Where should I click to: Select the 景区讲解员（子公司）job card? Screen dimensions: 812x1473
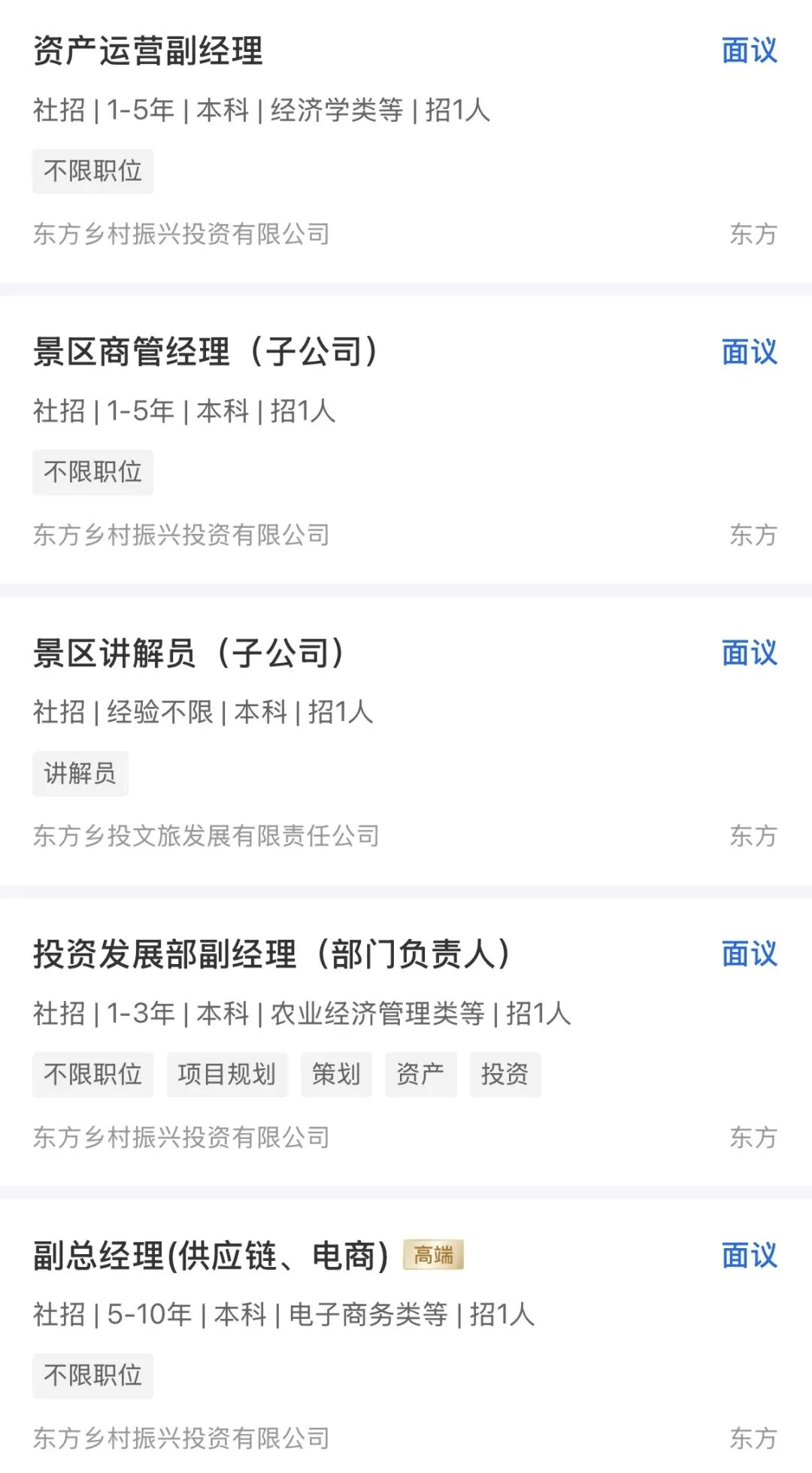click(189, 653)
